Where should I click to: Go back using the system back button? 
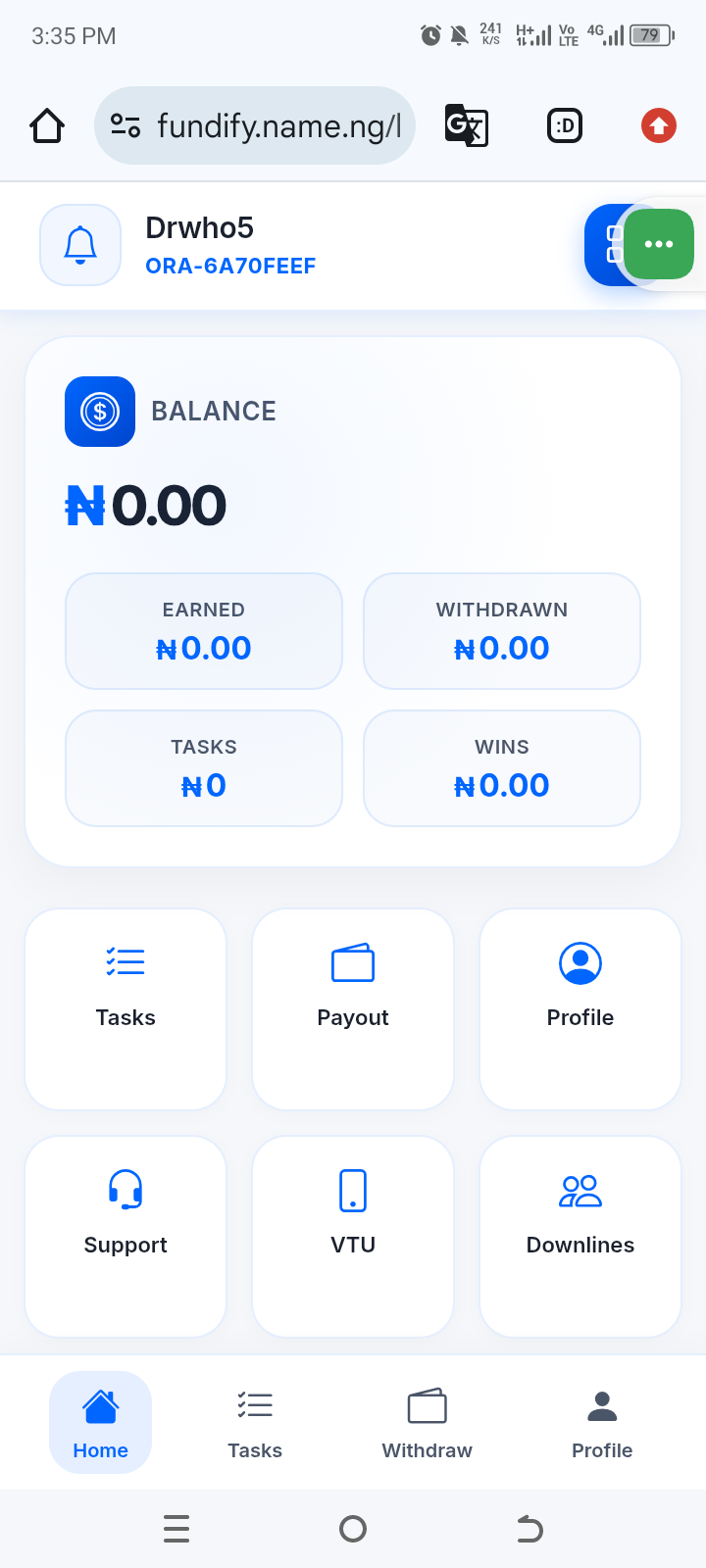[x=529, y=1529]
